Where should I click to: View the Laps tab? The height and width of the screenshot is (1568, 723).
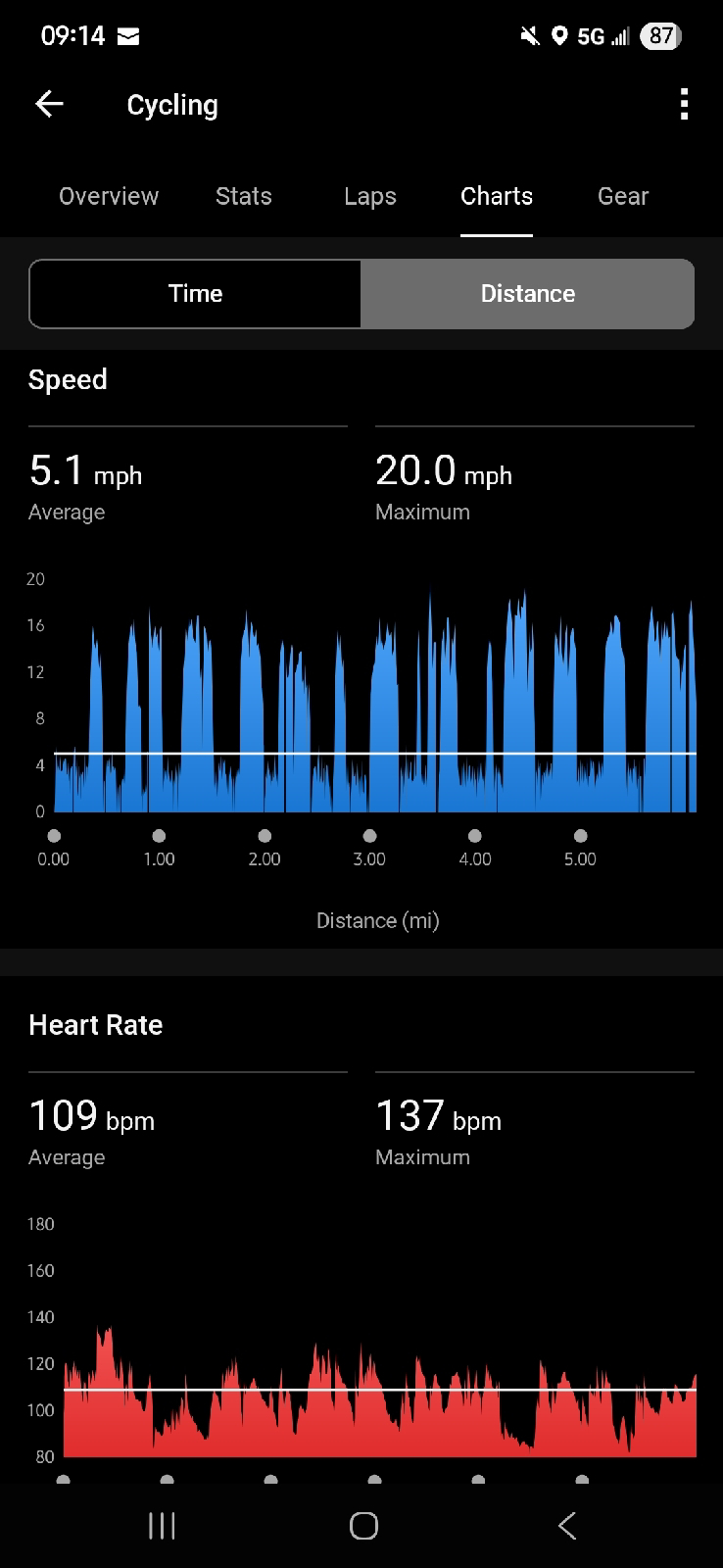click(x=370, y=196)
